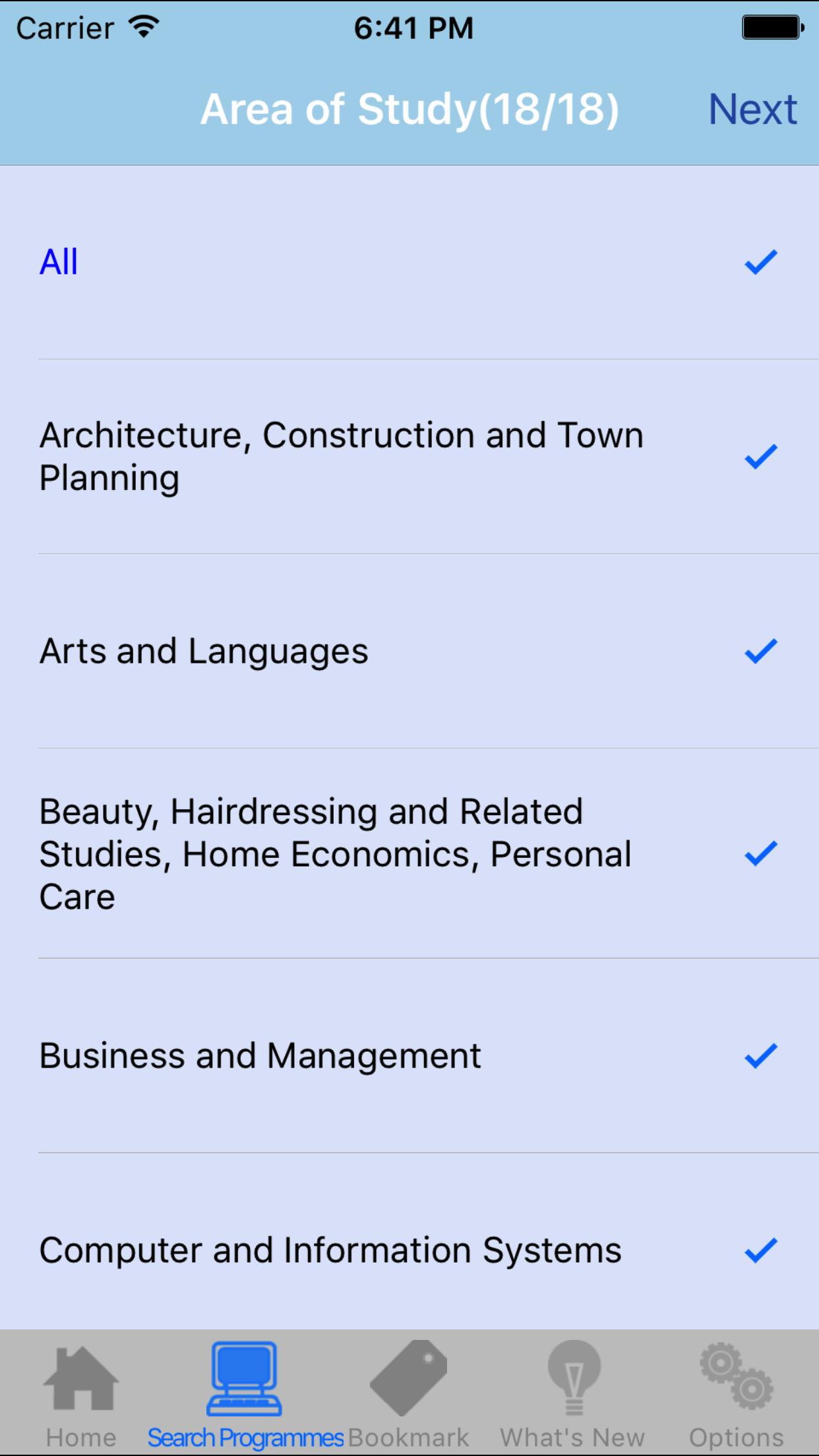Toggle Business and Management selection
Screen dimensions: 819x1456
[x=409, y=1056]
